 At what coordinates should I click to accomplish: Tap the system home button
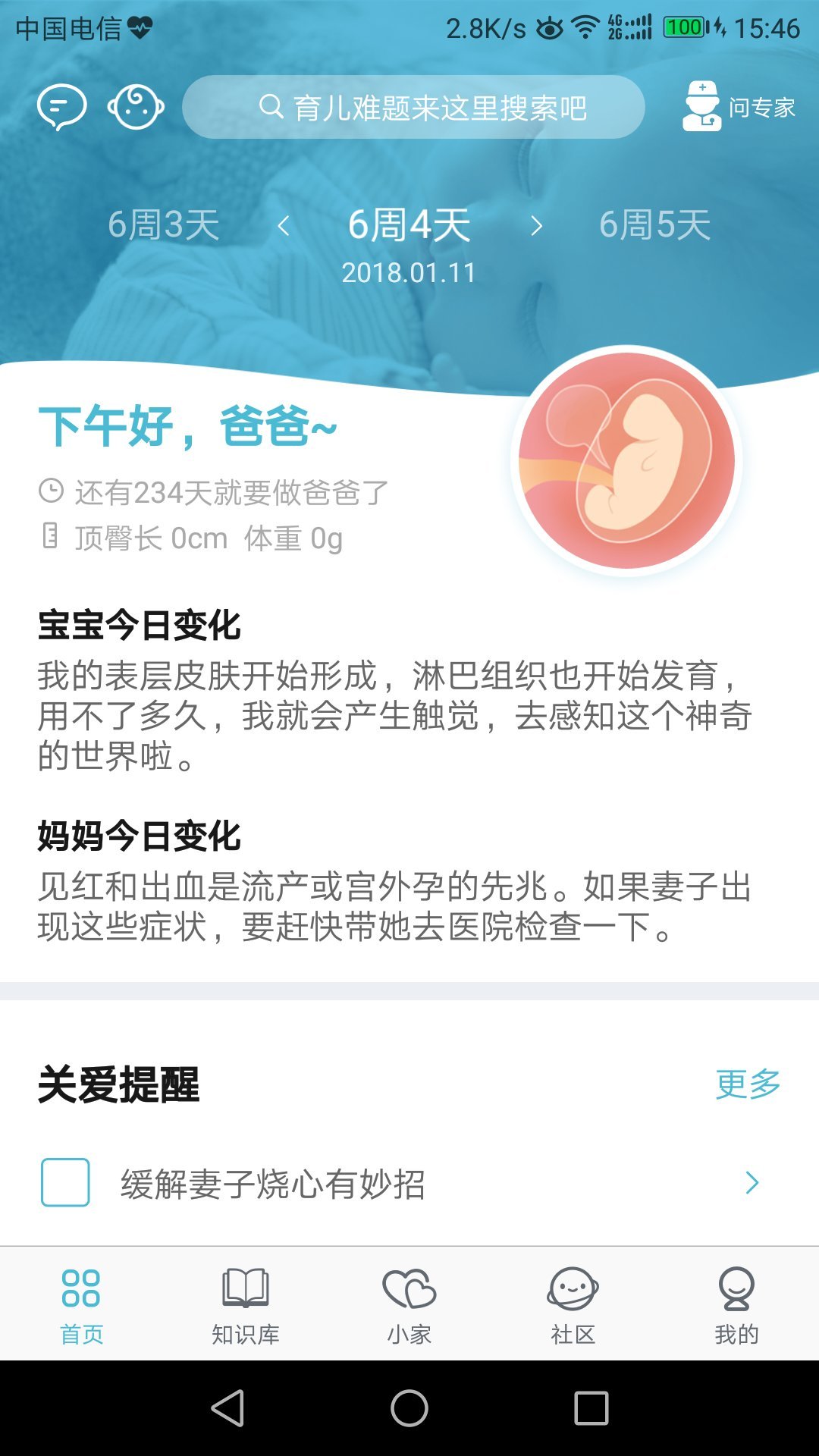click(x=409, y=1408)
